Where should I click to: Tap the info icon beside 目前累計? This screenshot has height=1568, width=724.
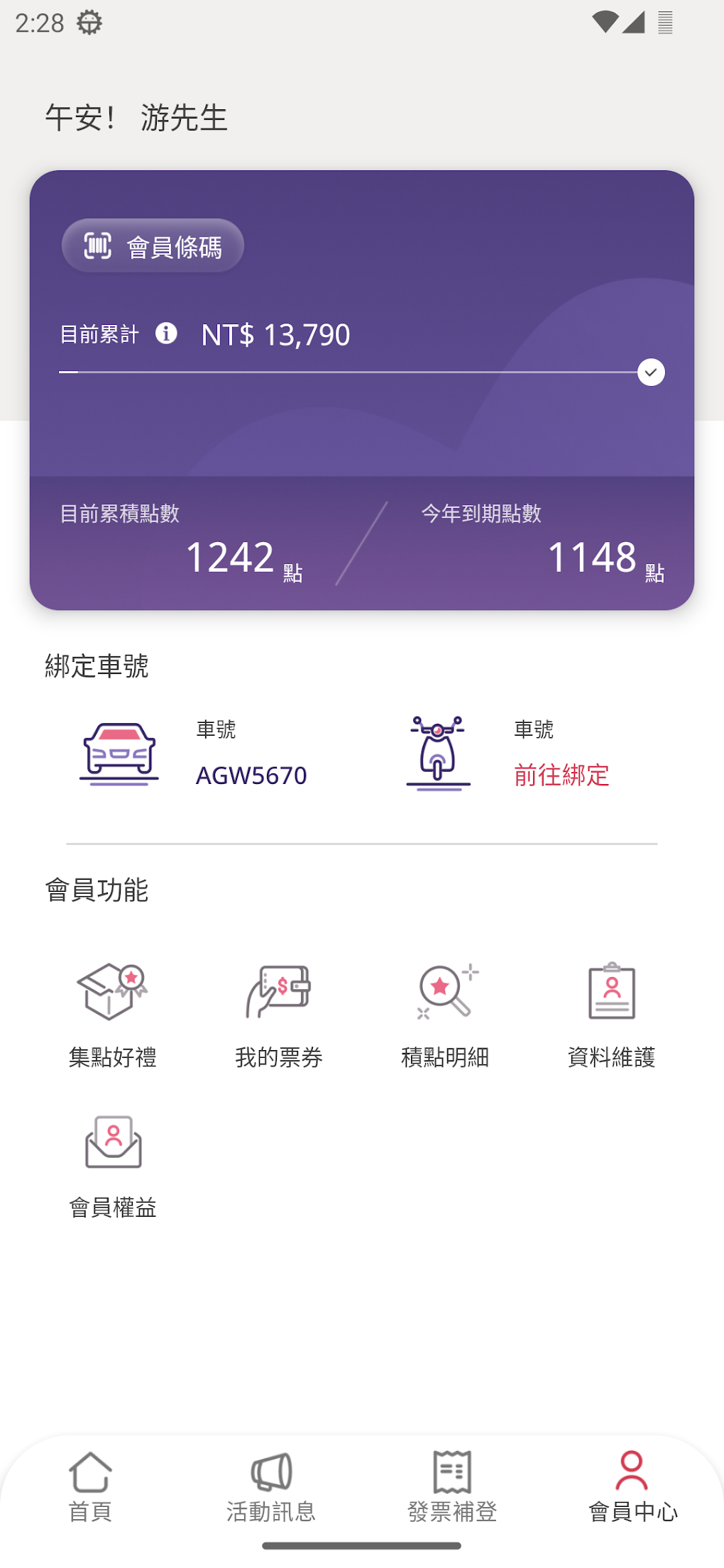[166, 333]
